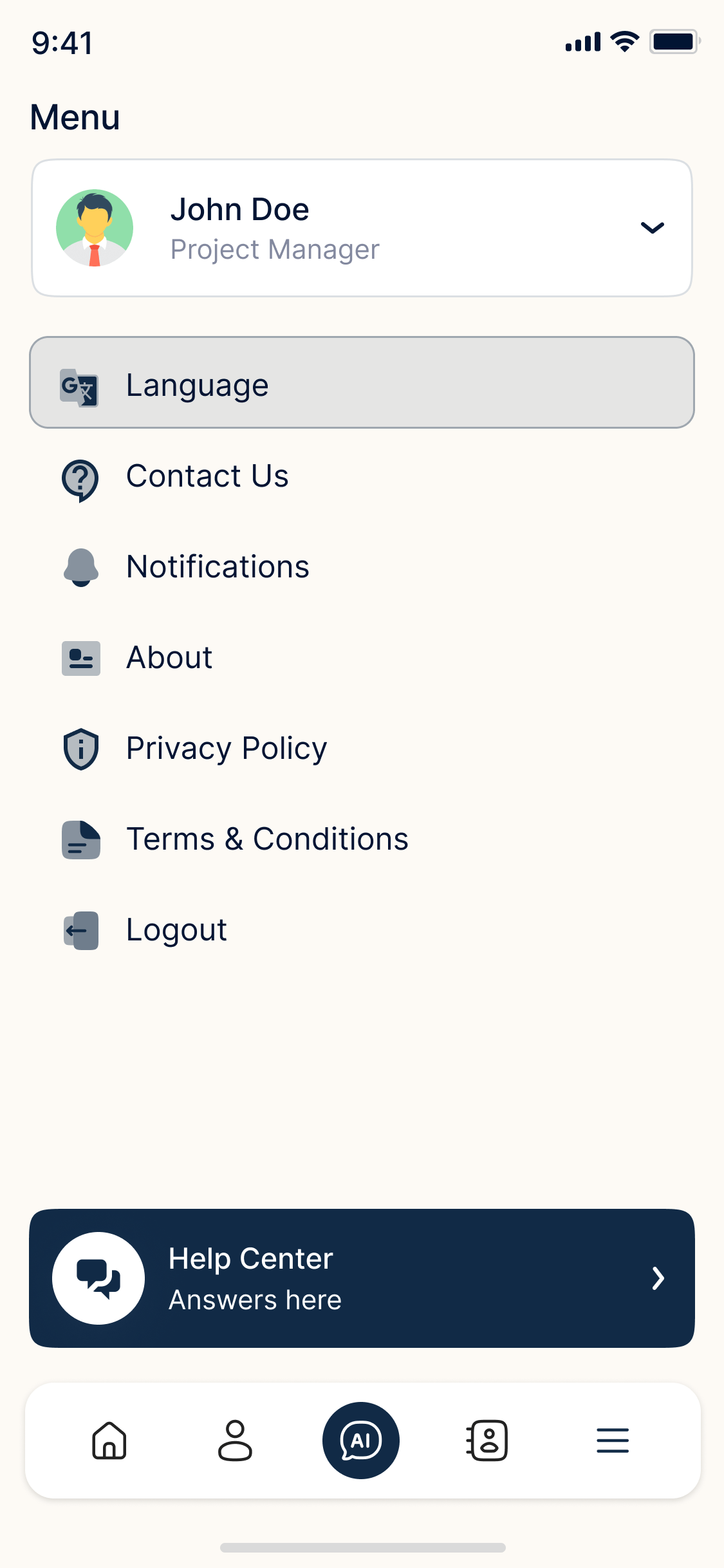
Task: Expand the John Doe profile dropdown
Action: pos(652,228)
